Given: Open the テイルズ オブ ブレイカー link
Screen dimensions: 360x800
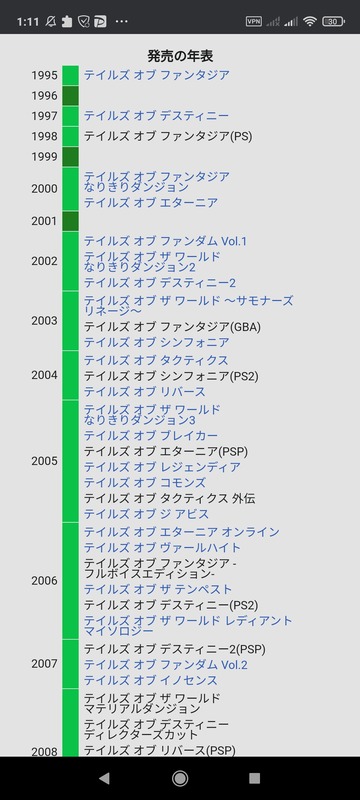Looking at the screenshot, I should coord(150,435).
